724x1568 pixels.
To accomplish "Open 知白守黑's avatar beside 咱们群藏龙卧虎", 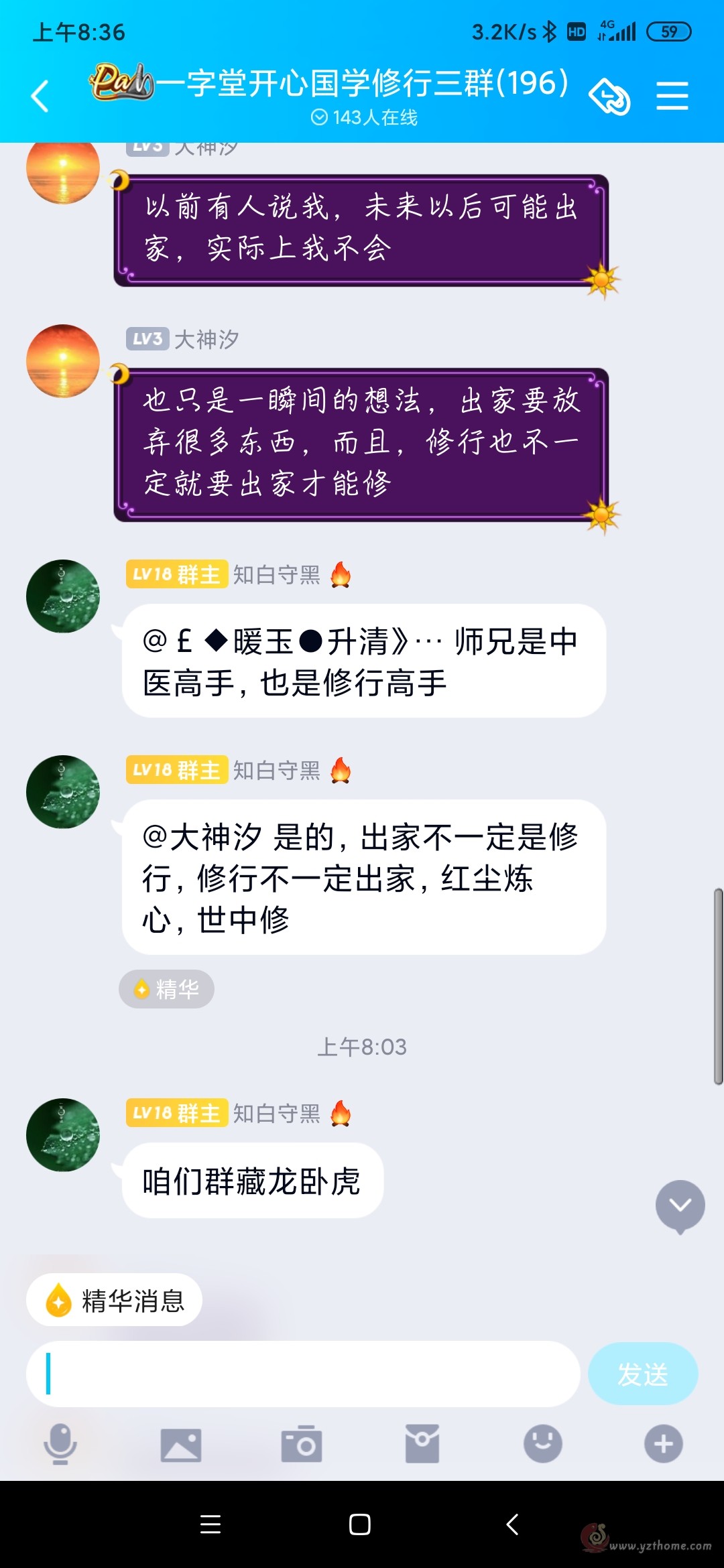I will pos(63,1135).
